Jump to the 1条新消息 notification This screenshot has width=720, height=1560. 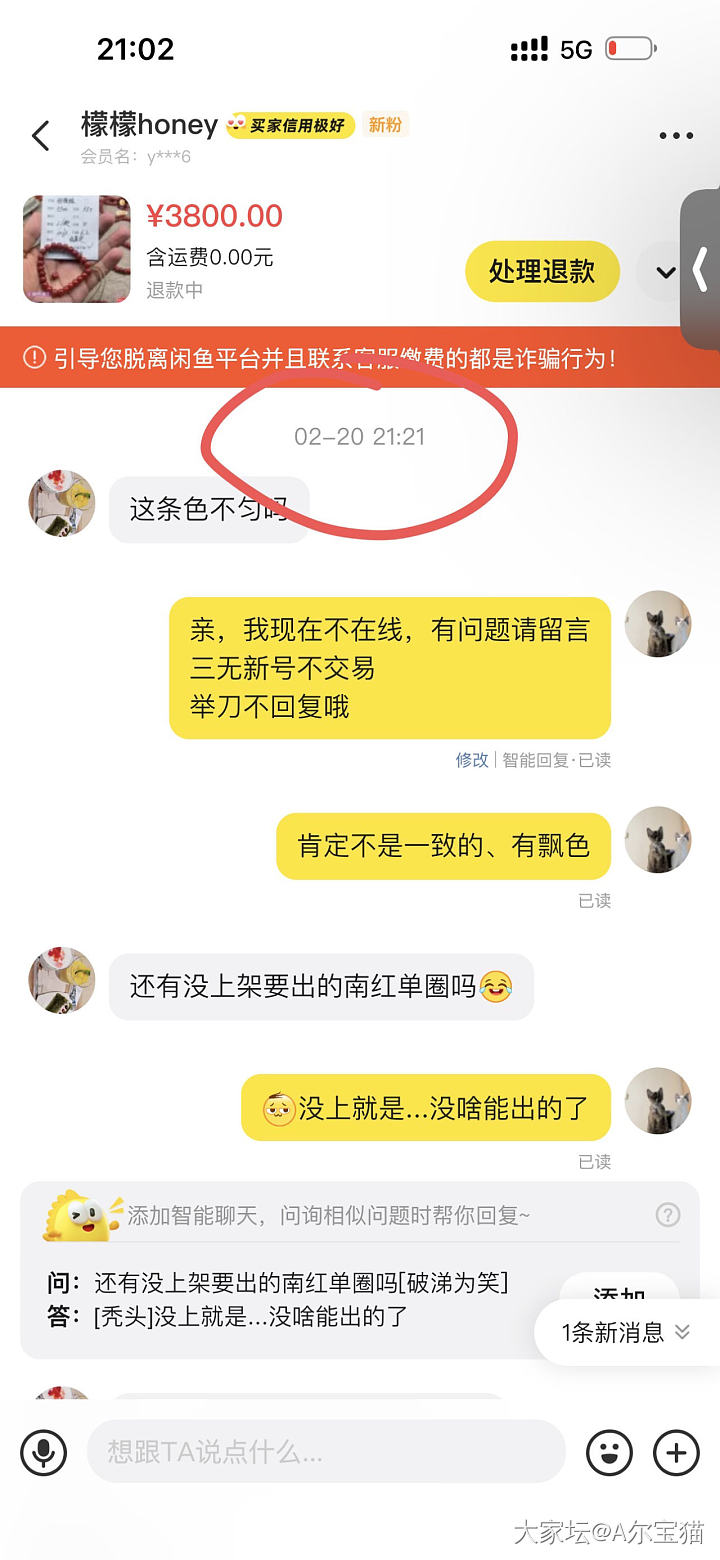(x=626, y=1332)
